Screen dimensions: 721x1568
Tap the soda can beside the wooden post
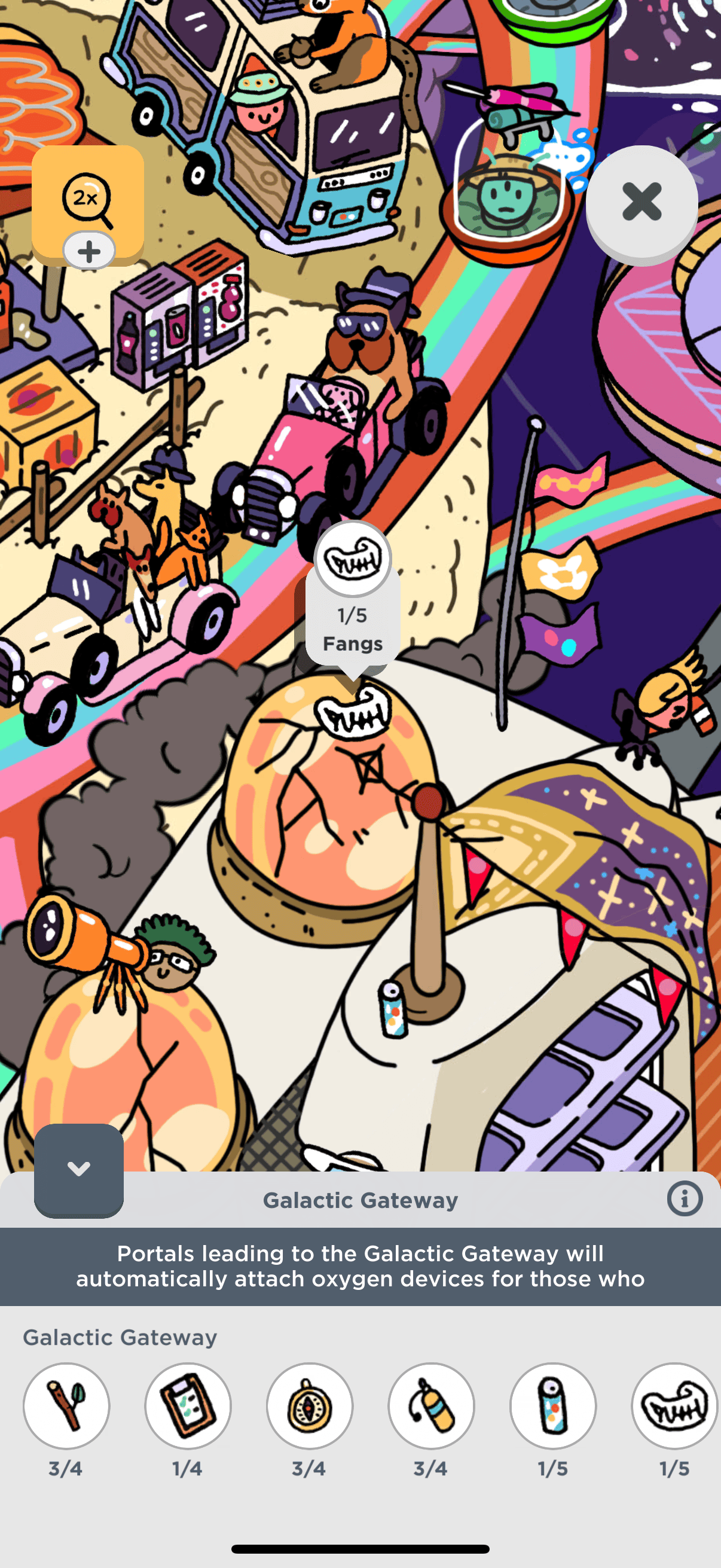click(x=392, y=1007)
